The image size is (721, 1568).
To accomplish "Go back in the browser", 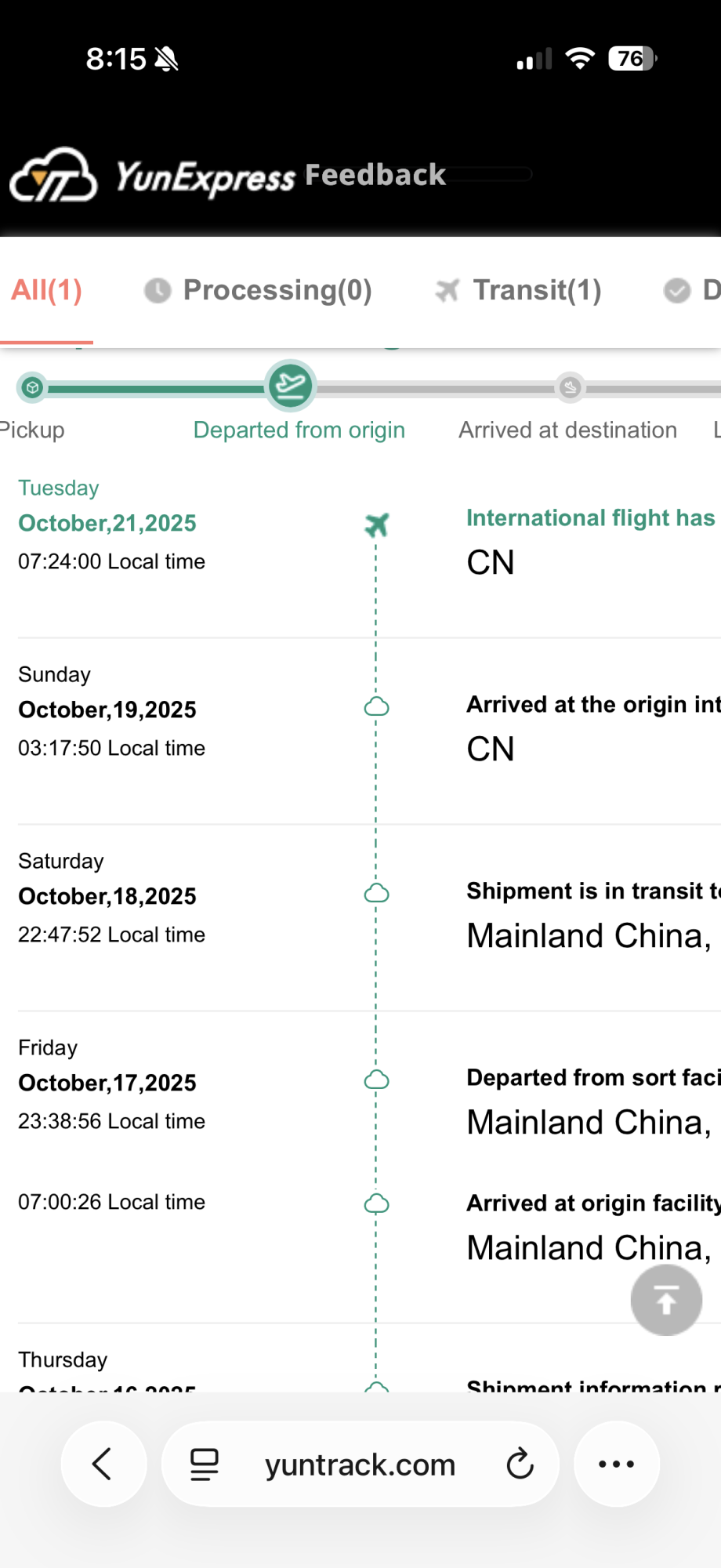I will point(103,1464).
